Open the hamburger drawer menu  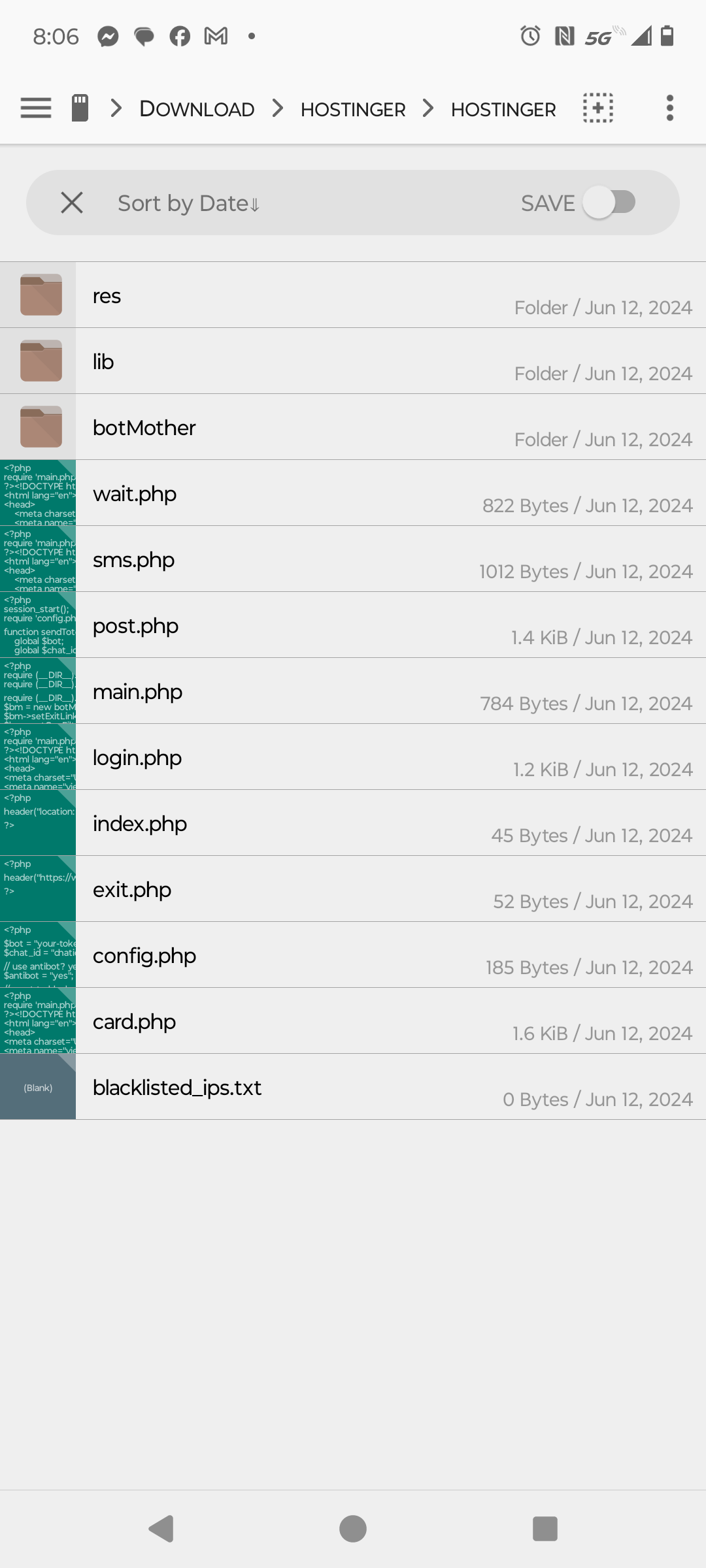[36, 108]
